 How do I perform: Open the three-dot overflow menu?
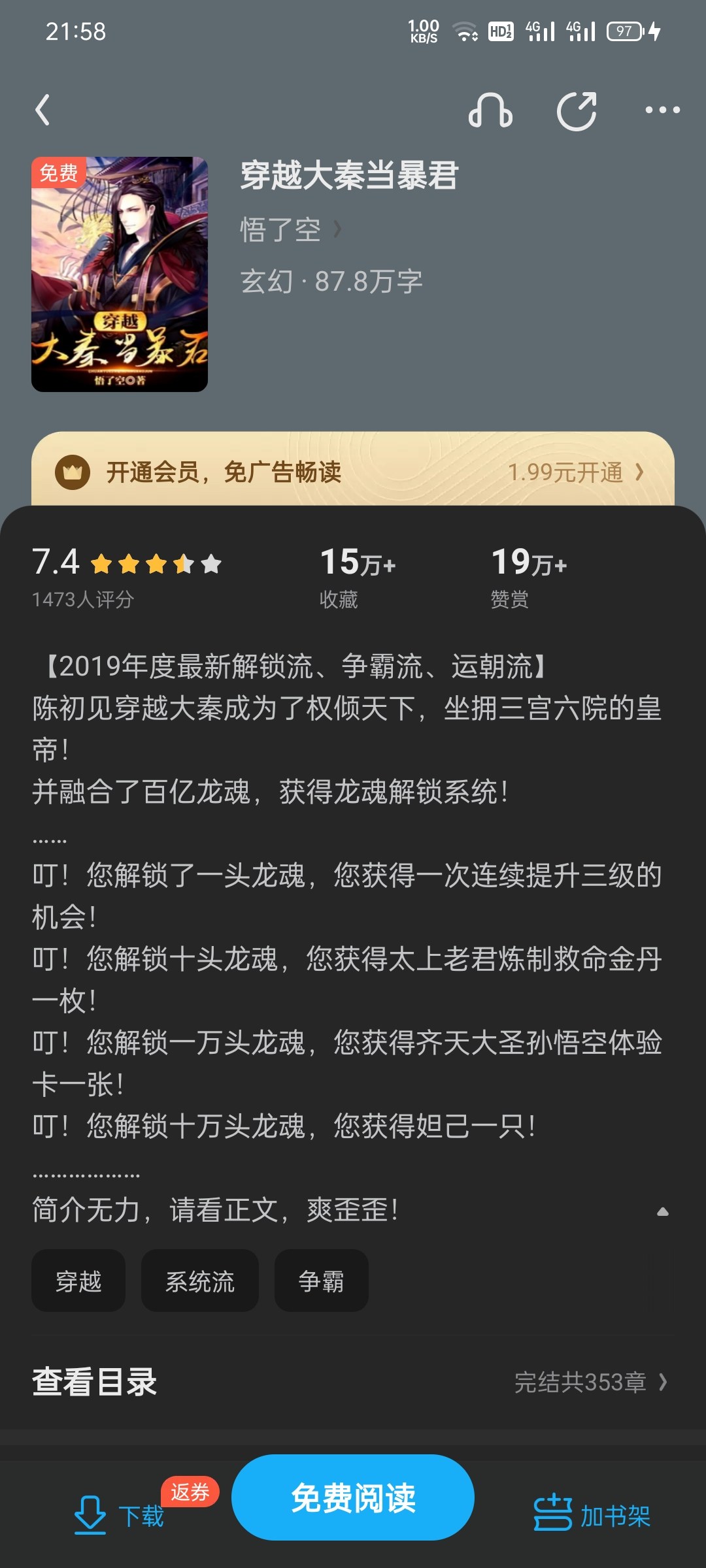pyautogui.click(x=662, y=110)
